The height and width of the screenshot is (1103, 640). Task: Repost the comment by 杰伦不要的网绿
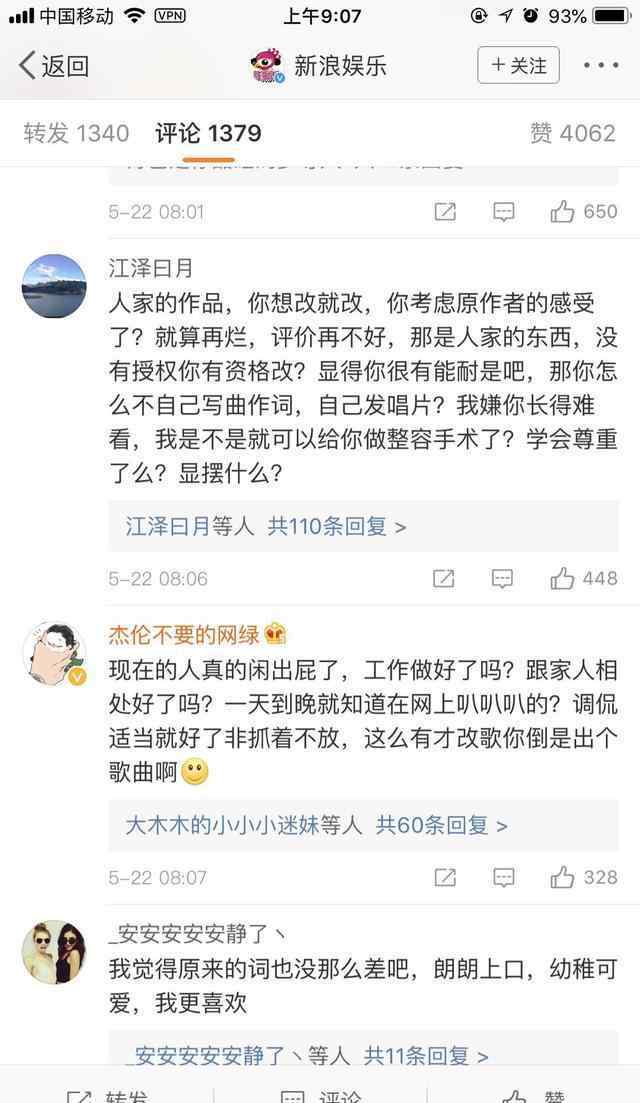[444, 877]
